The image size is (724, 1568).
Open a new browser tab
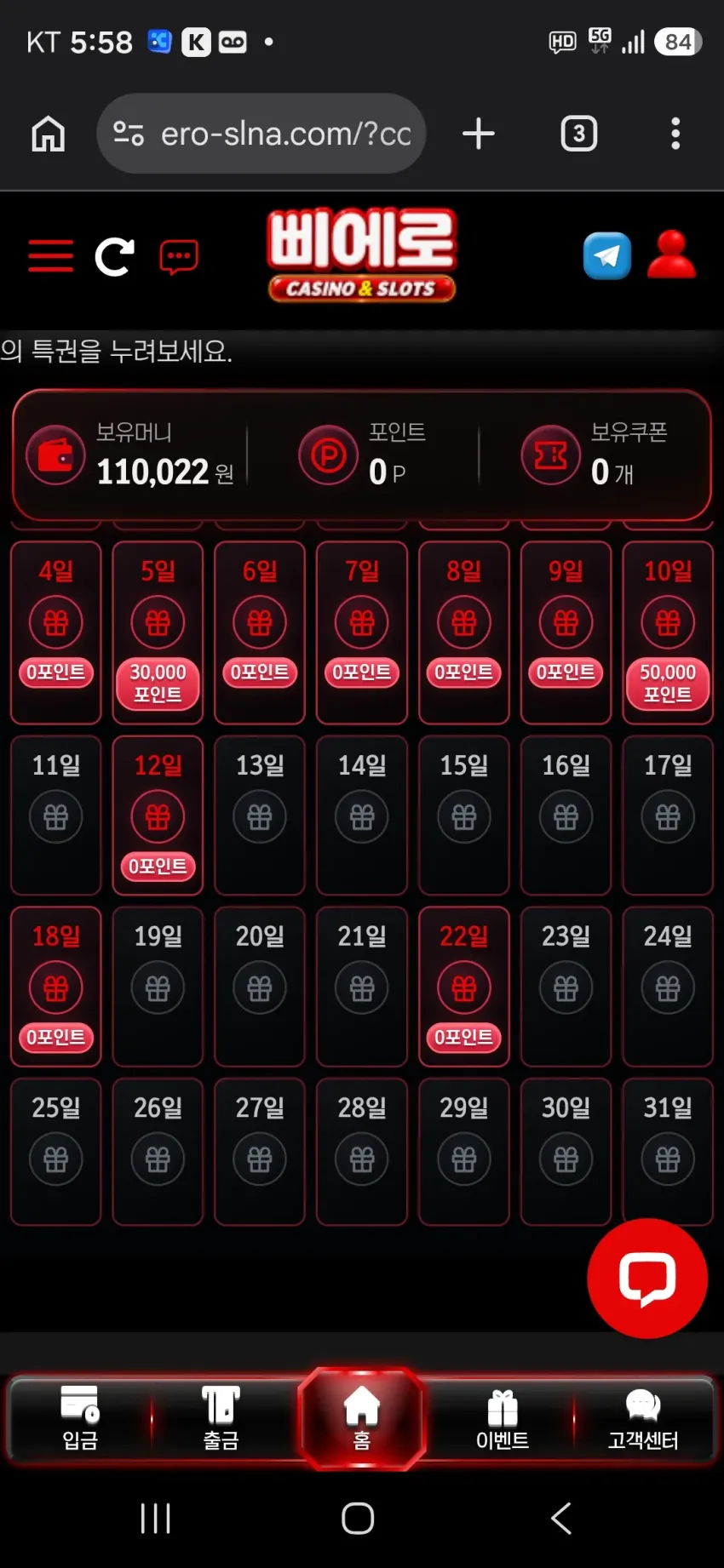pyautogui.click(x=479, y=134)
